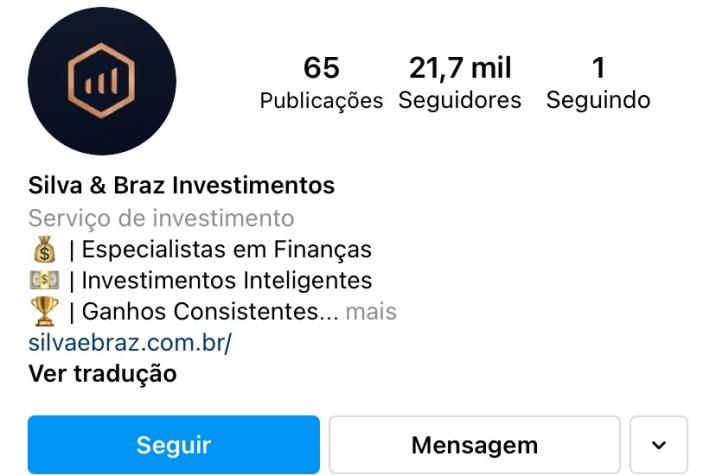Expand suggested accounts chevron dropdown

tap(659, 445)
